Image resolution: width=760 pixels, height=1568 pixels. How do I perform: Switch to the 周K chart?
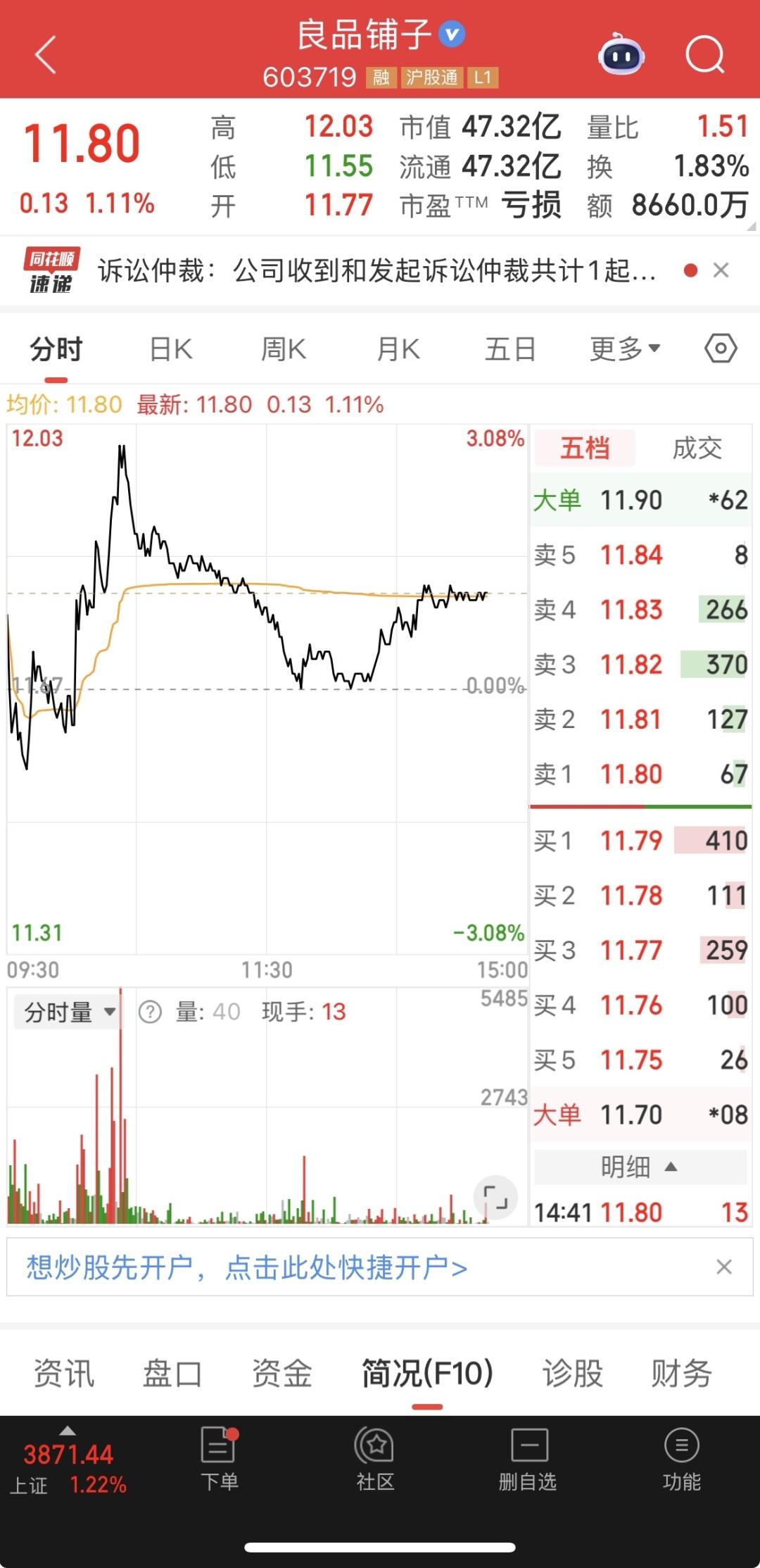[x=284, y=349]
